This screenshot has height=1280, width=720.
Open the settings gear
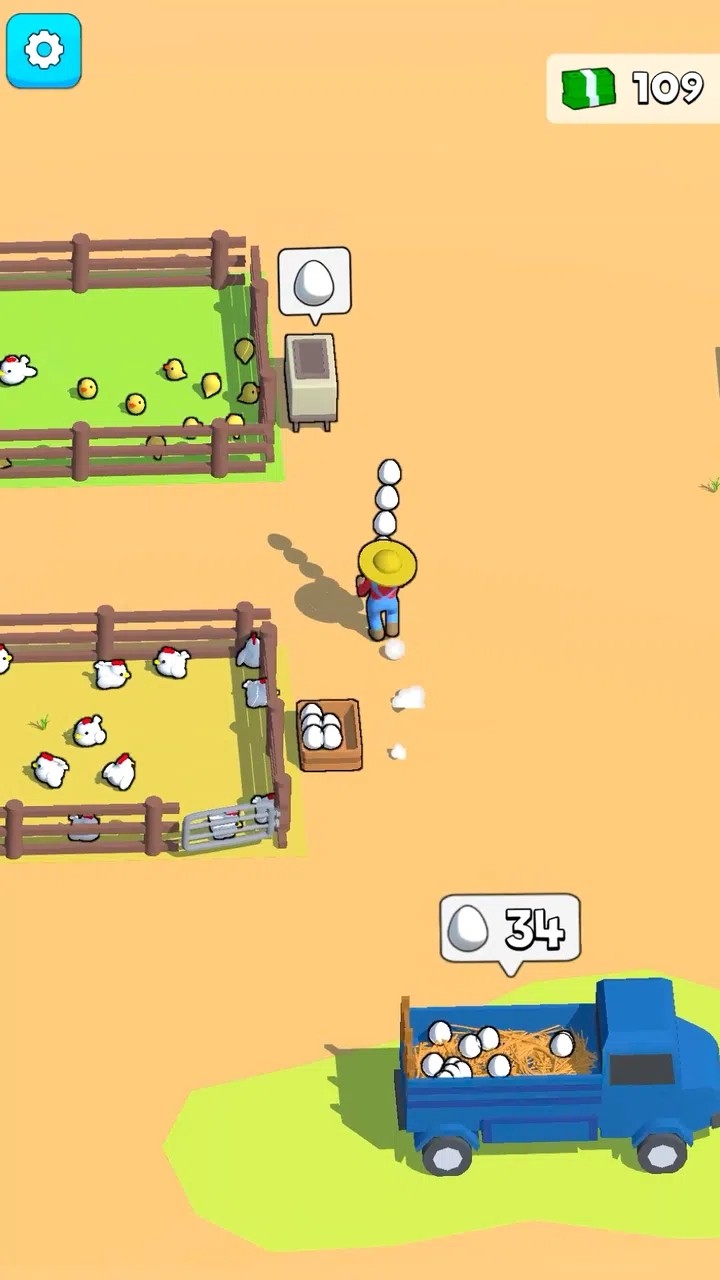(x=43, y=50)
